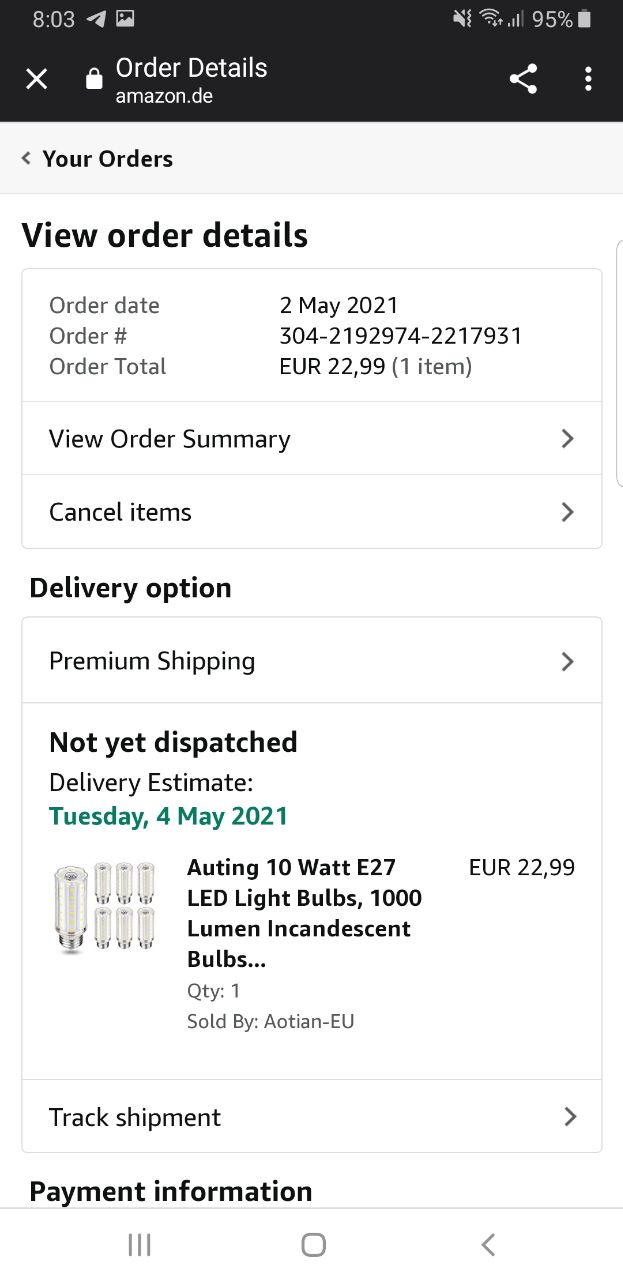Track shipment for this order

tap(311, 1117)
